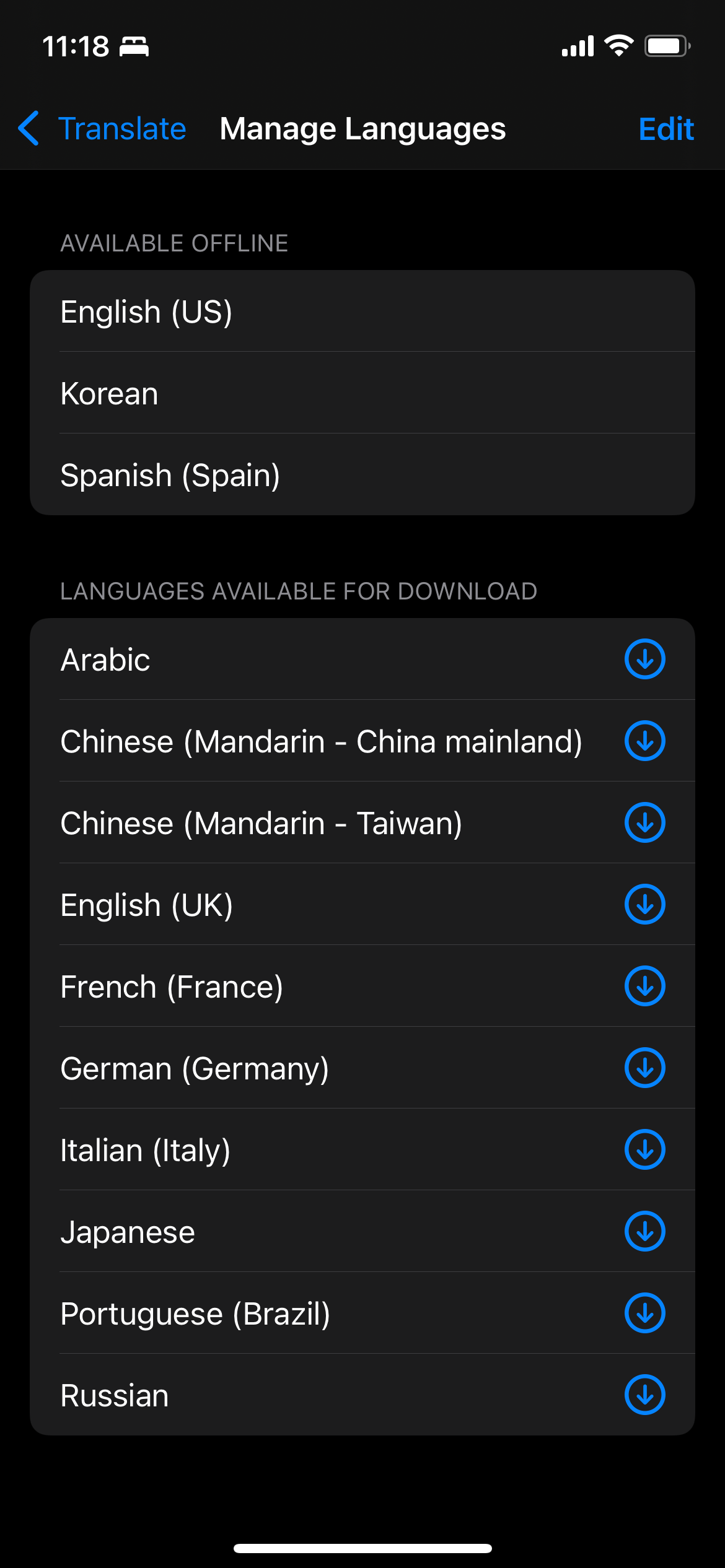Download the Japanese language
The width and height of the screenshot is (725, 1568).
pyautogui.click(x=644, y=1231)
